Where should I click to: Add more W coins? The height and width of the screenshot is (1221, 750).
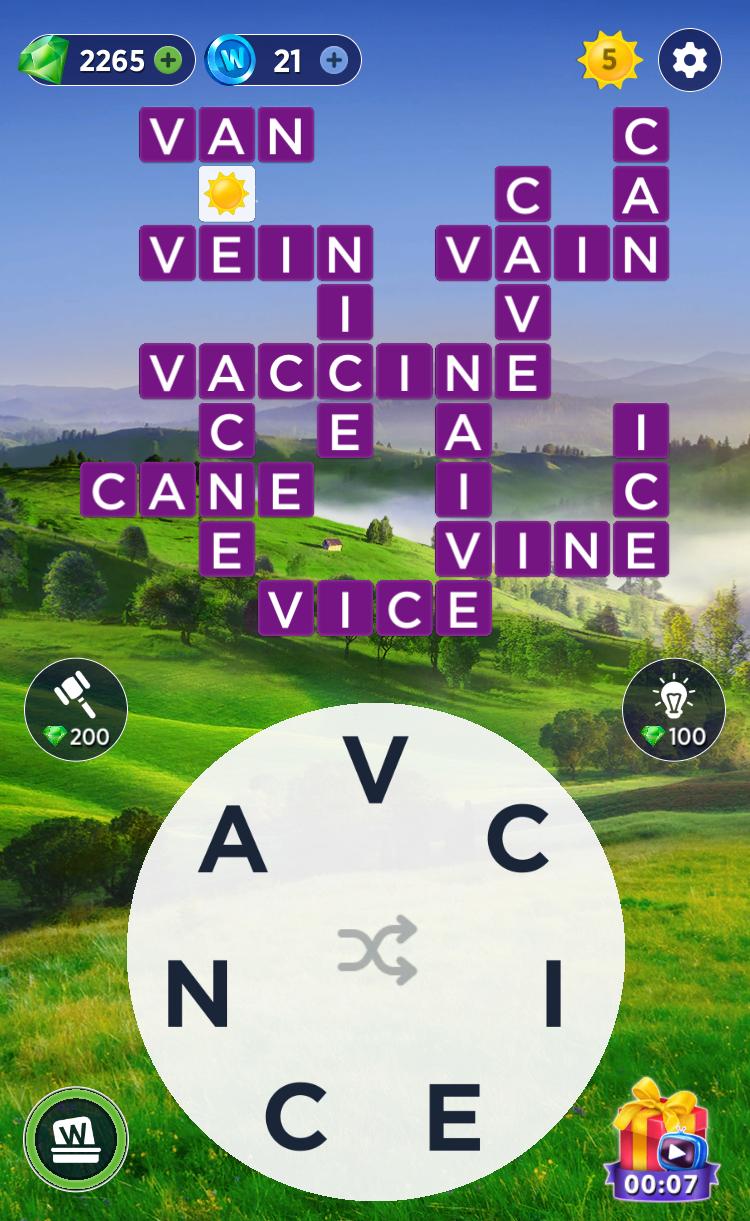click(x=334, y=61)
